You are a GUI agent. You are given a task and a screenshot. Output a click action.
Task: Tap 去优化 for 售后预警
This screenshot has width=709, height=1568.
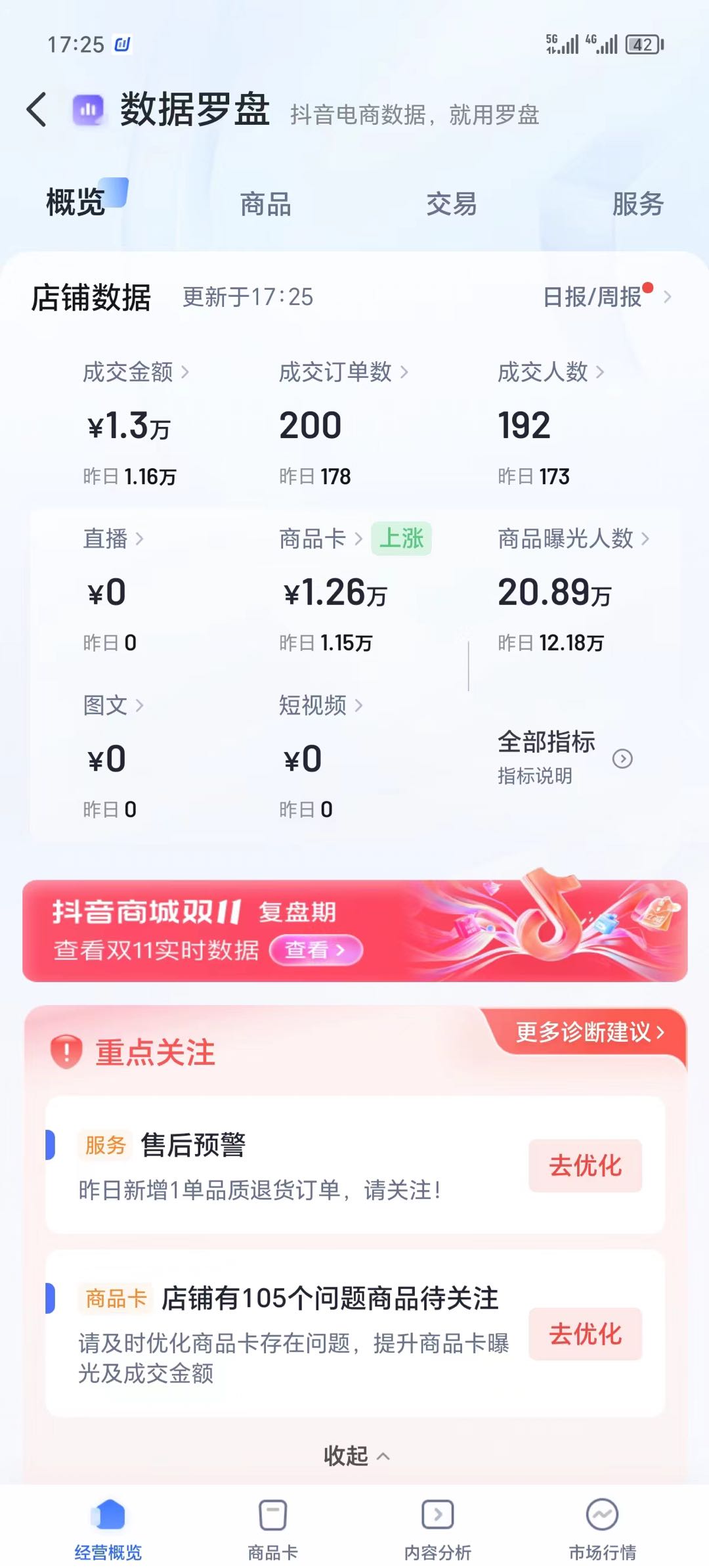point(585,1166)
